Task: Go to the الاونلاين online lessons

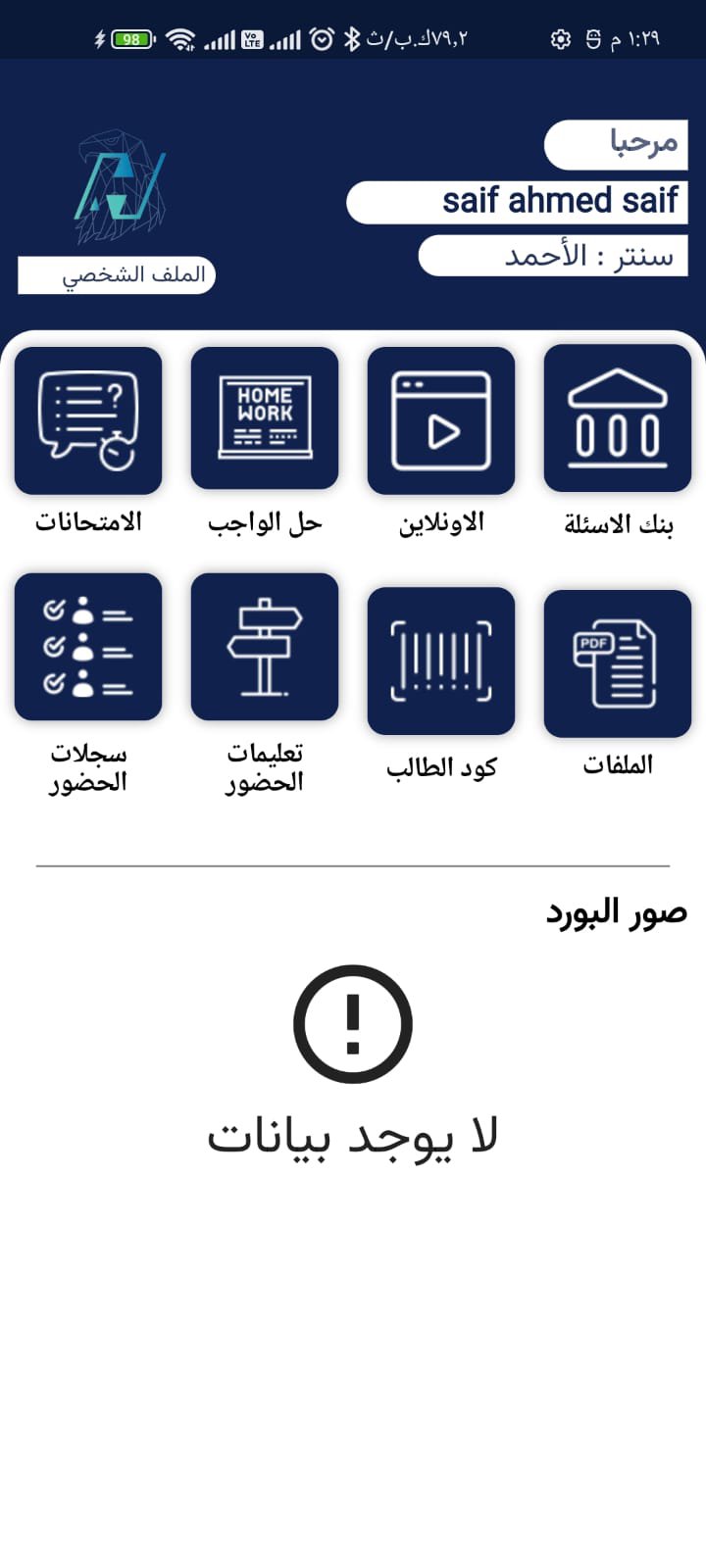Action: [x=441, y=420]
